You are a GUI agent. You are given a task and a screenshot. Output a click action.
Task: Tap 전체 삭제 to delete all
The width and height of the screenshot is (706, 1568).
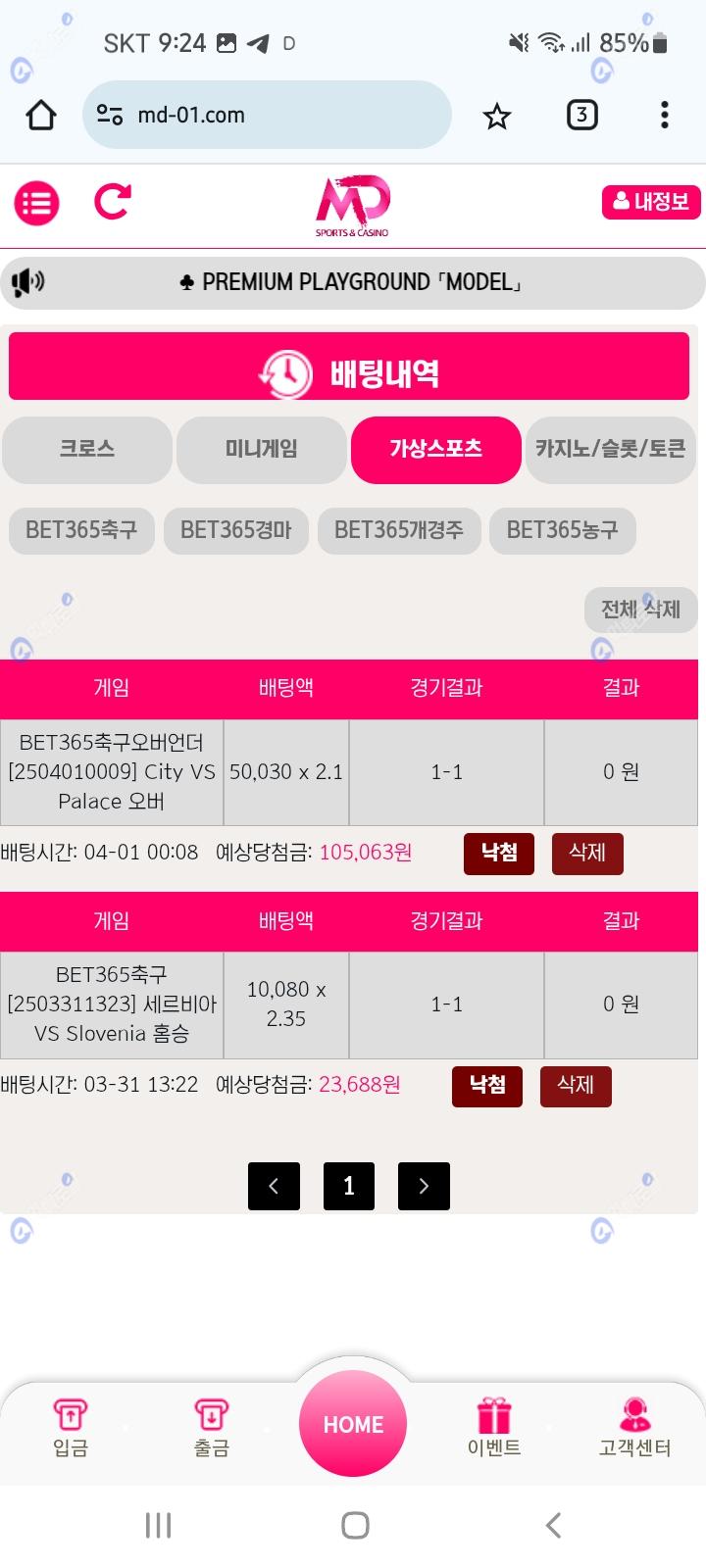pos(640,609)
